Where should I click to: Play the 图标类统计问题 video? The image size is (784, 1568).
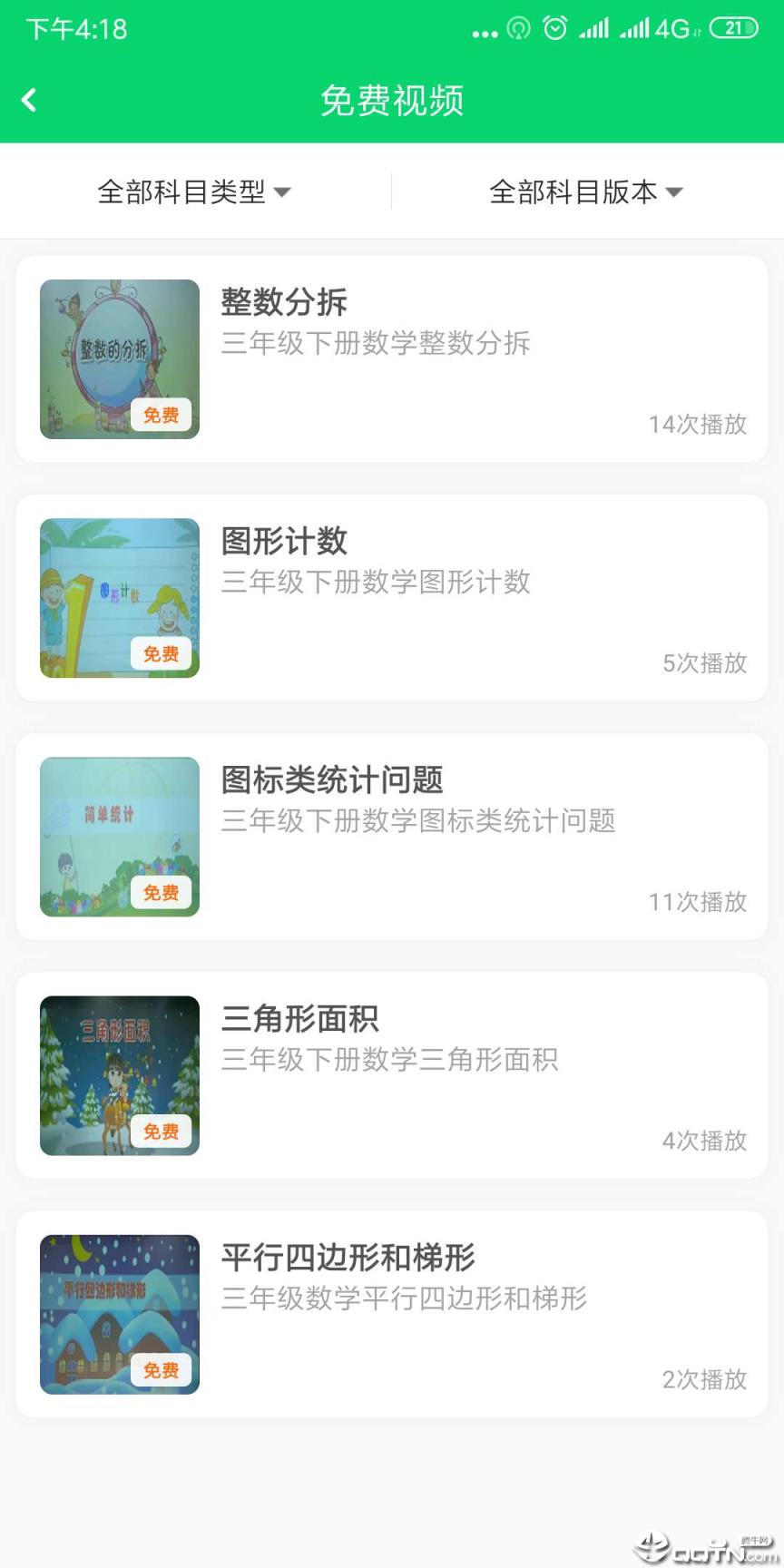[392, 836]
